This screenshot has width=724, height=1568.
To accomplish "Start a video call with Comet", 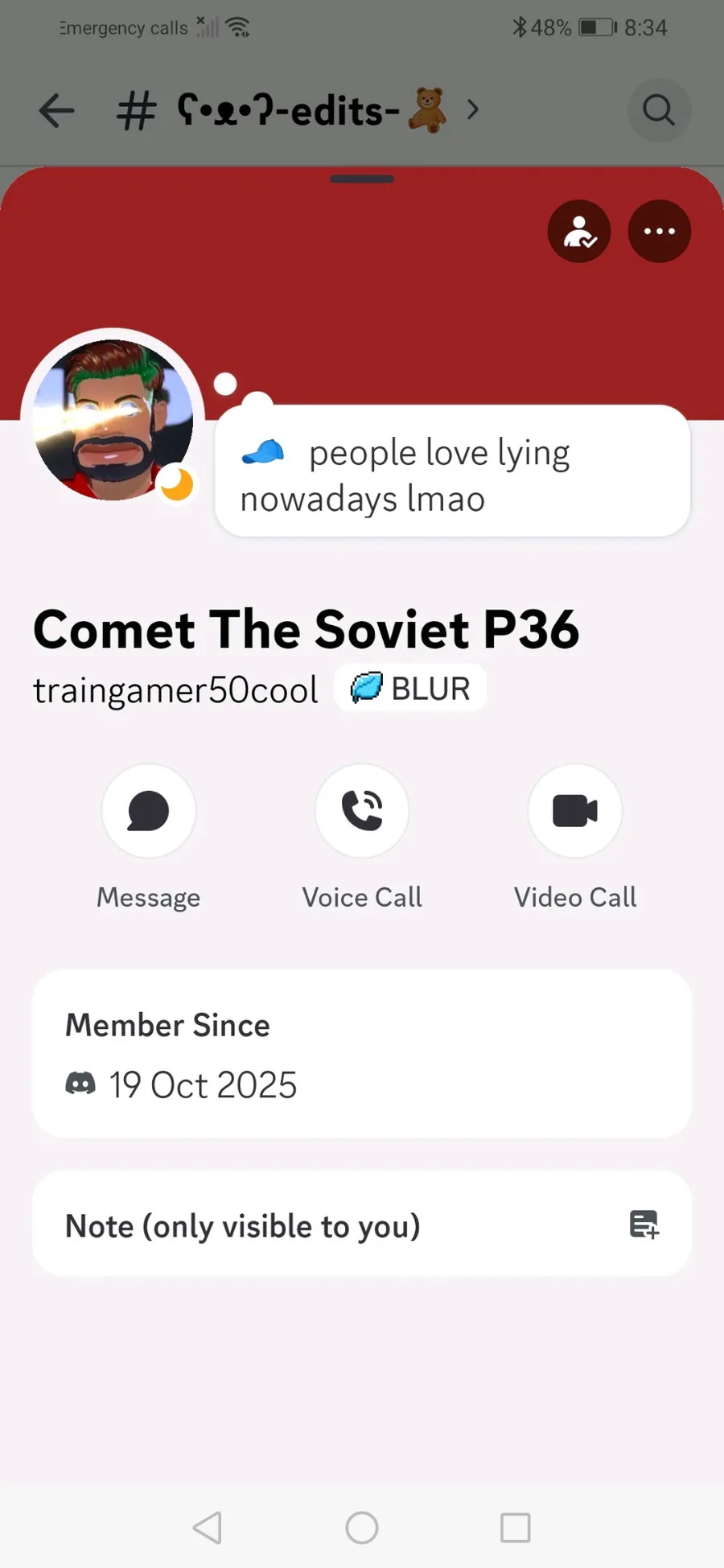I will click(575, 811).
